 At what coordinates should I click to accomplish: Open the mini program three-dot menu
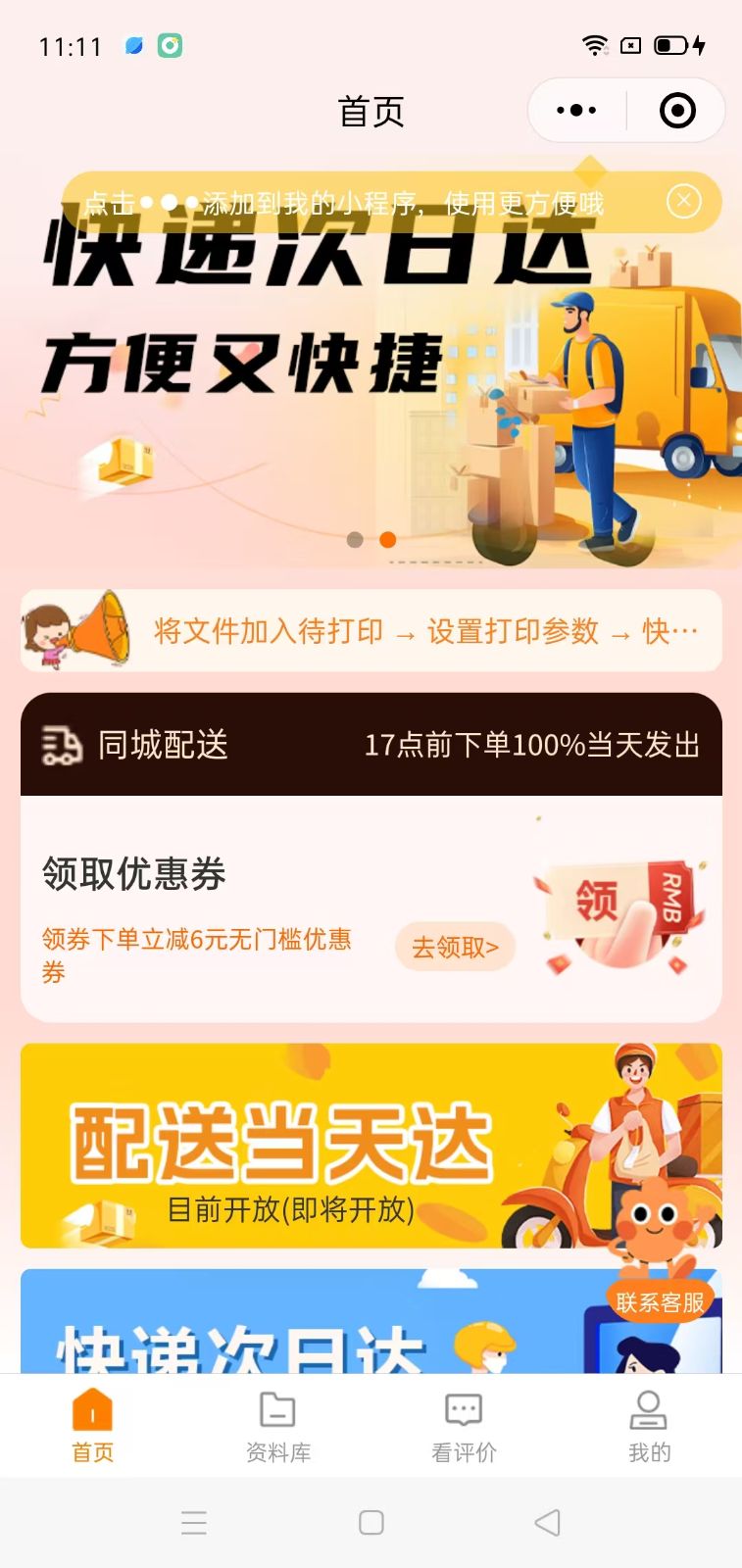tap(576, 111)
